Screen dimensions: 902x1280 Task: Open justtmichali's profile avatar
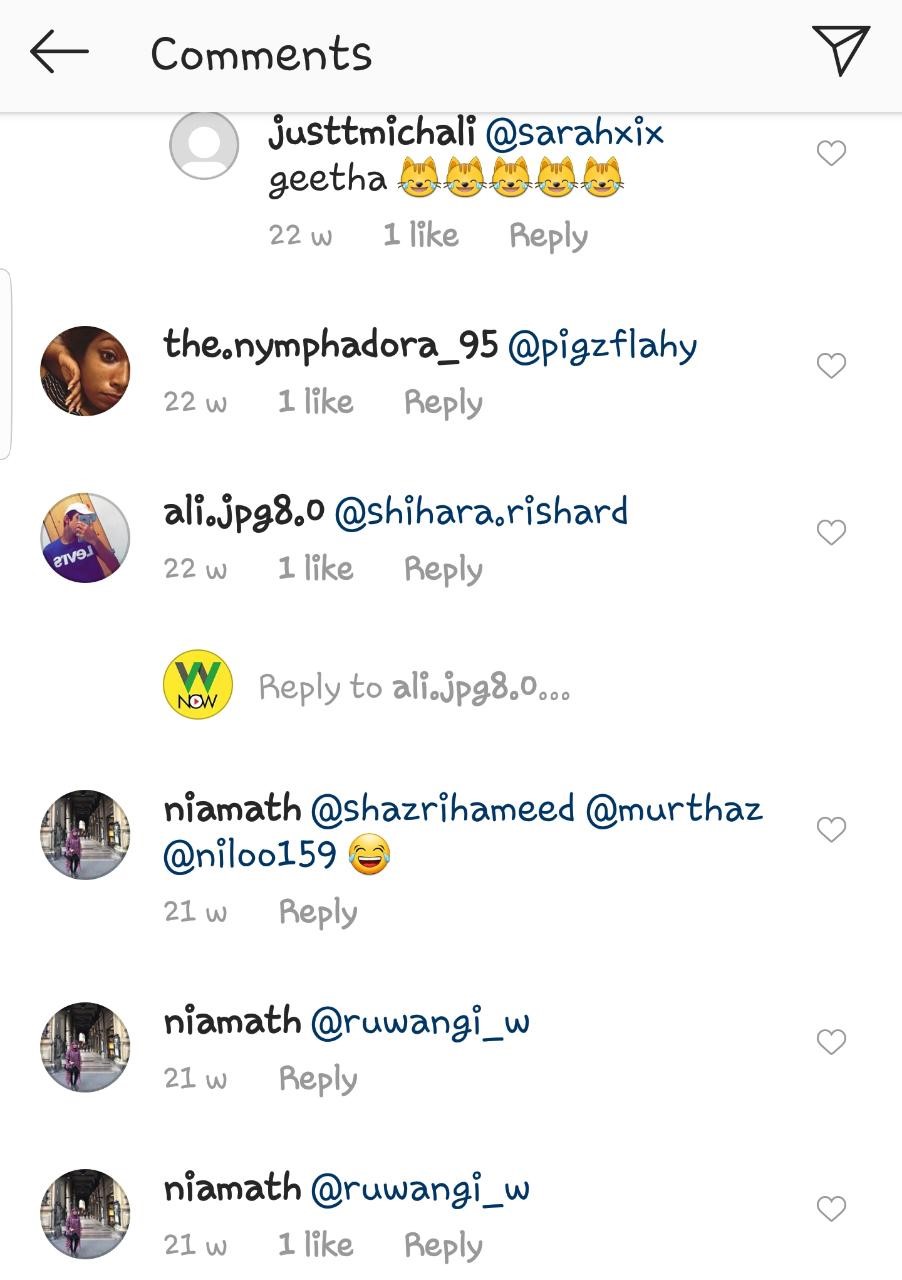coord(204,146)
